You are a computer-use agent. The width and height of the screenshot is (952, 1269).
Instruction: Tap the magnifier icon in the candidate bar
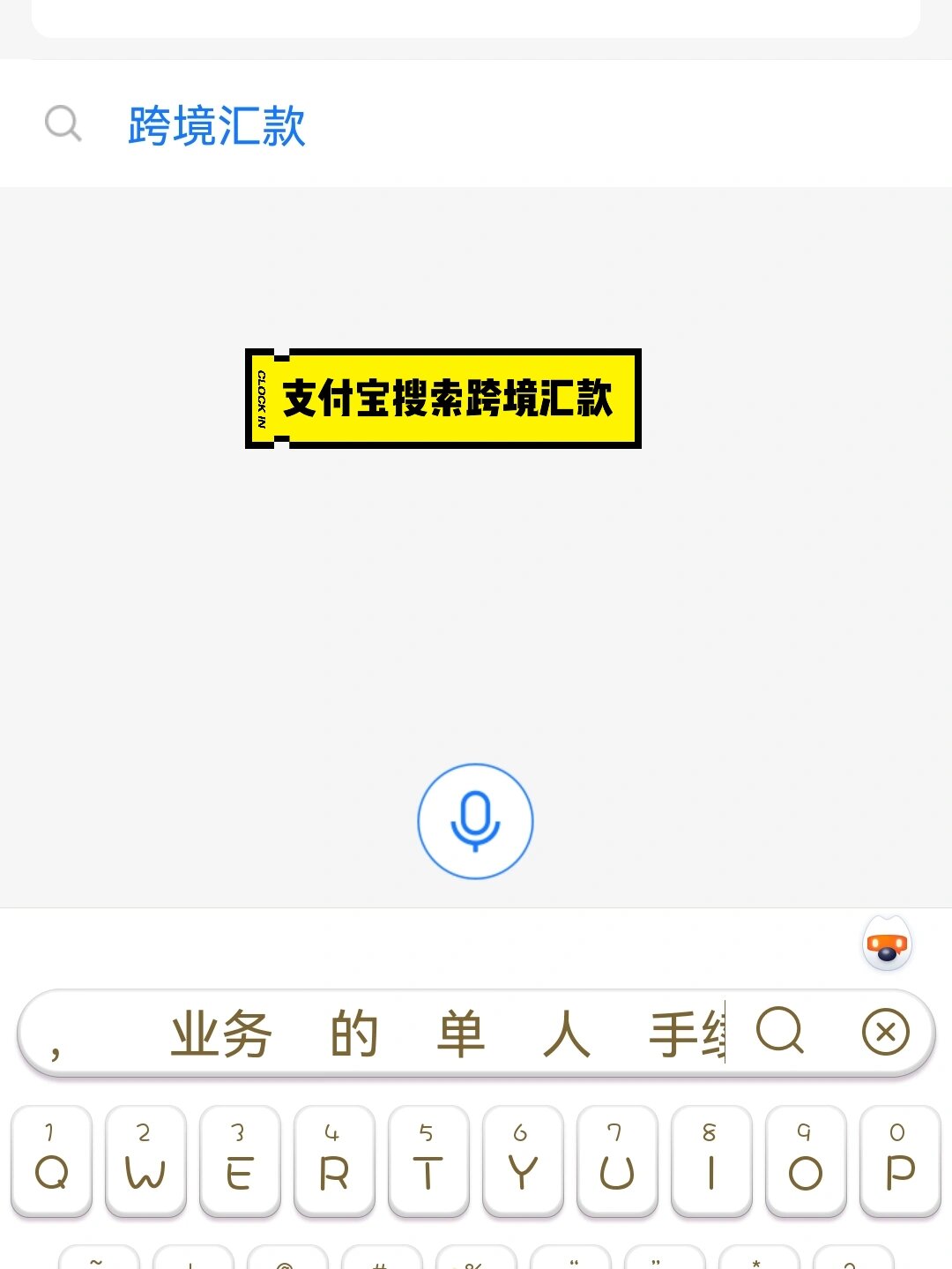click(779, 1030)
